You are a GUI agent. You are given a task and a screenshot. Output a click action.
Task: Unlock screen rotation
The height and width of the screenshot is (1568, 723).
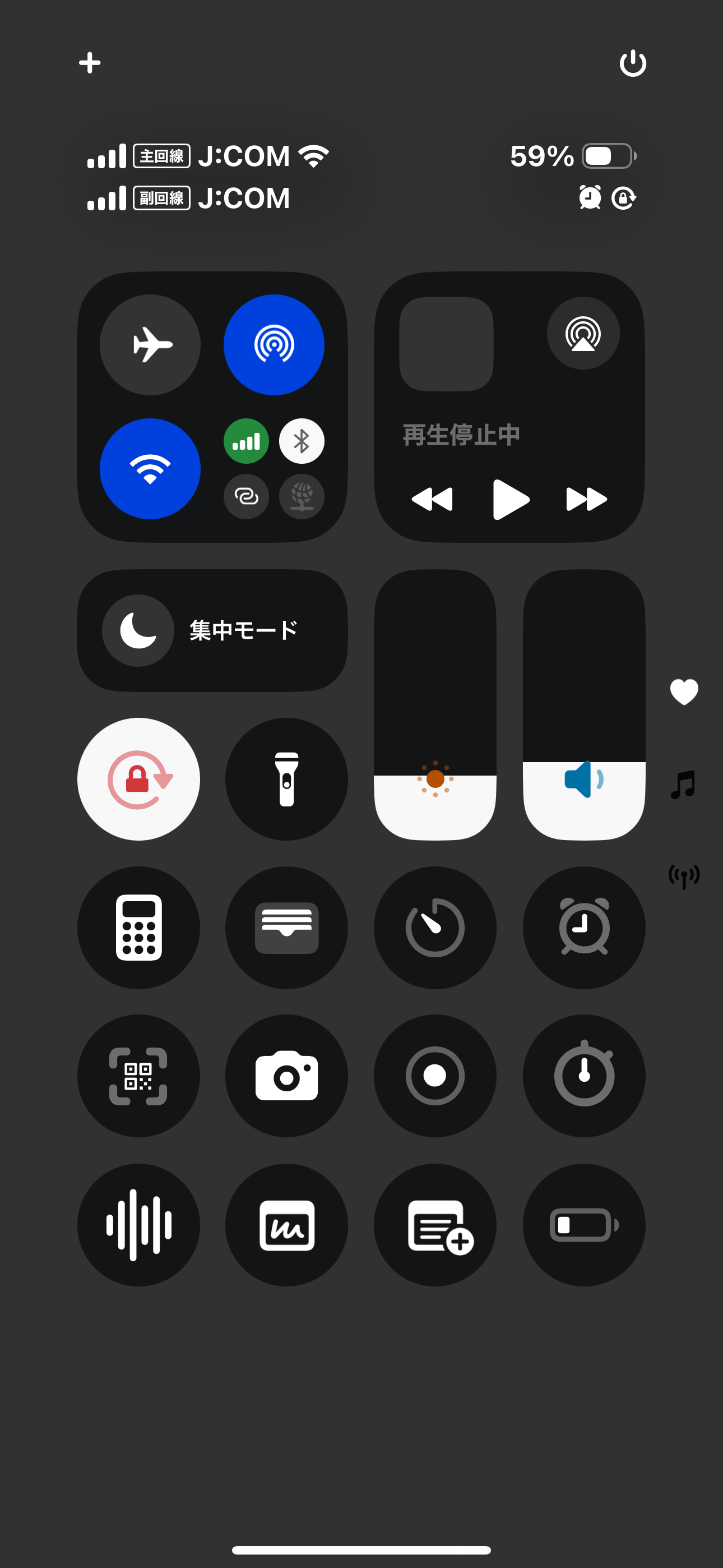139,778
